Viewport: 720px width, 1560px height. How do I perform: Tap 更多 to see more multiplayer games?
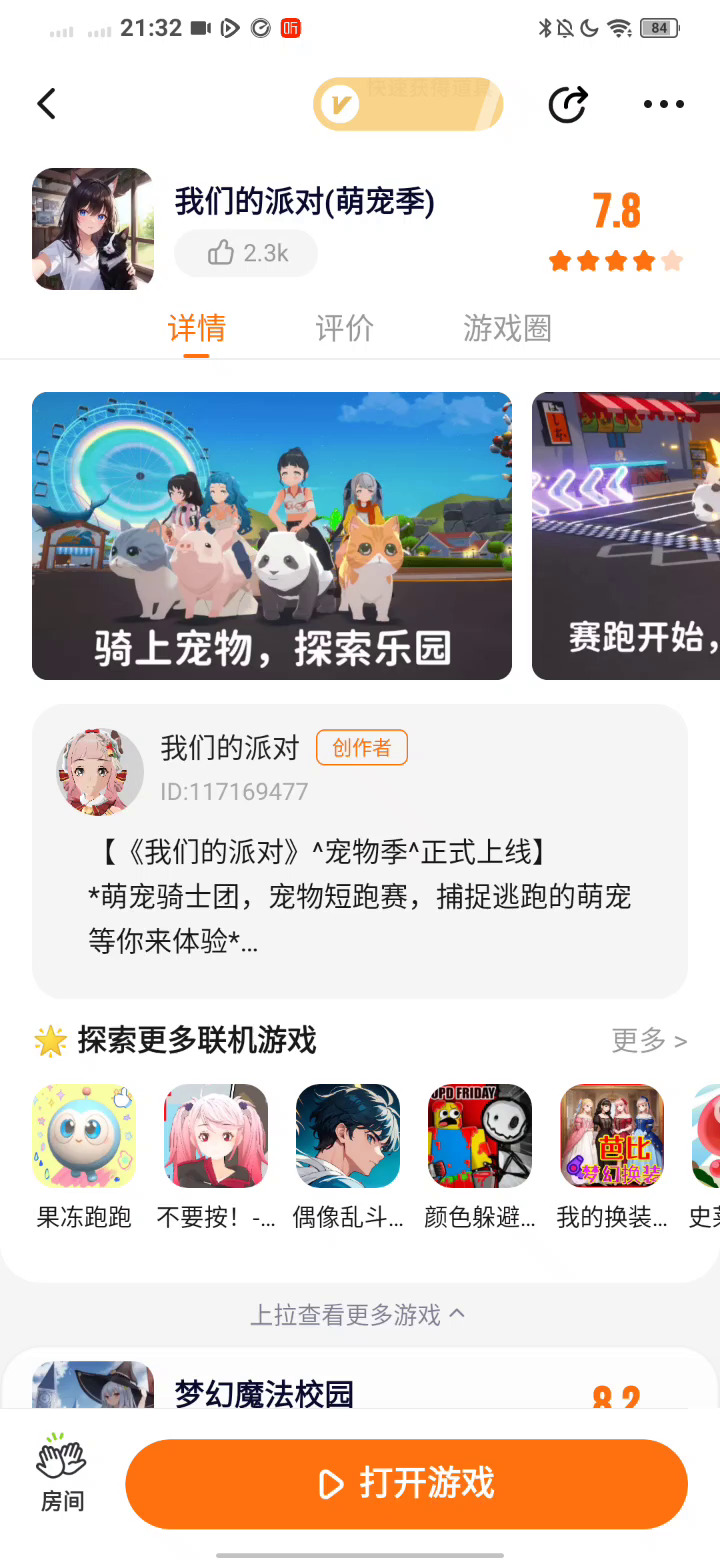pos(649,1041)
